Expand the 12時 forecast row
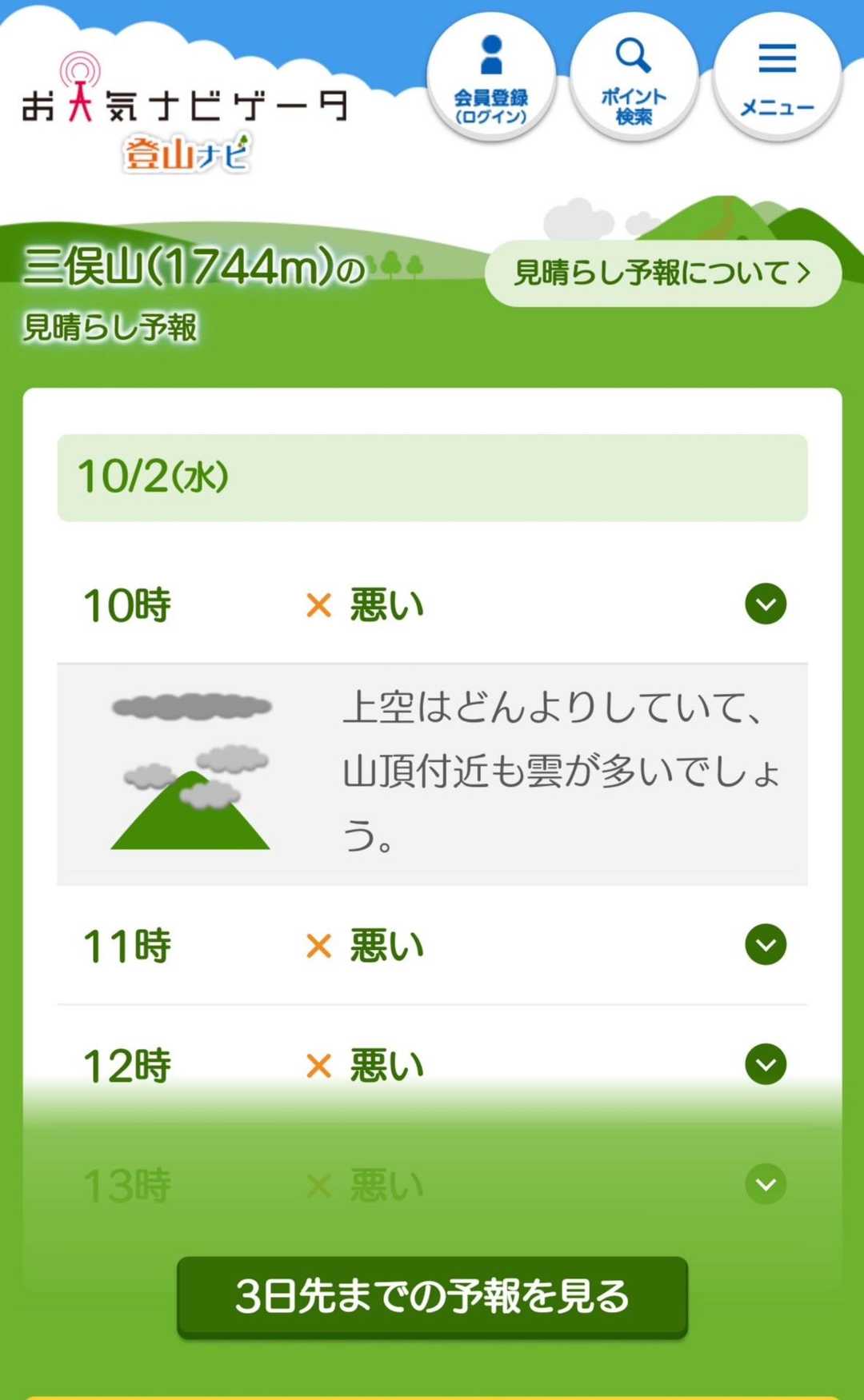The image size is (864, 1400). 766,1065
